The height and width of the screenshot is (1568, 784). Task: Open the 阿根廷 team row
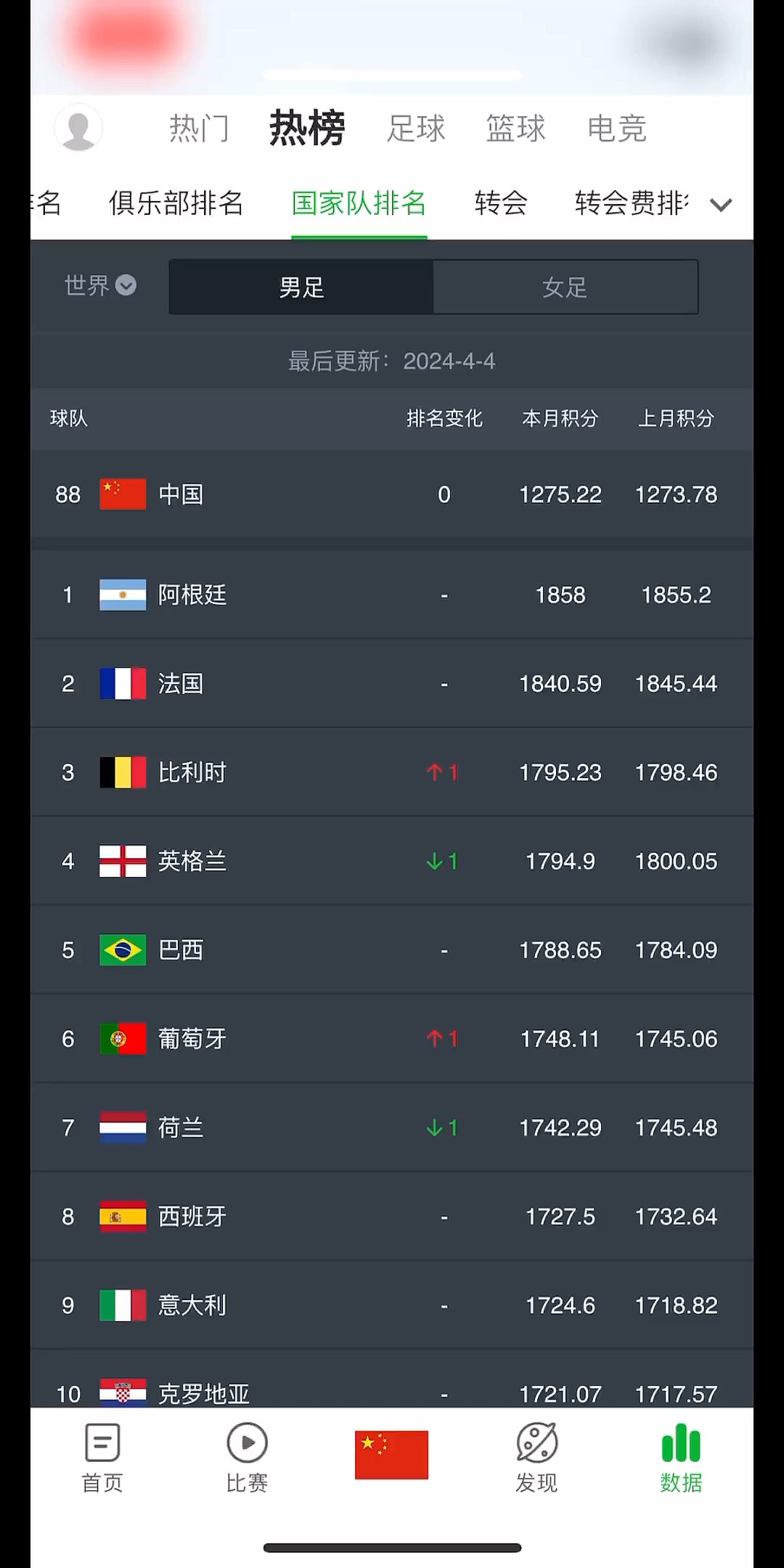tap(392, 595)
